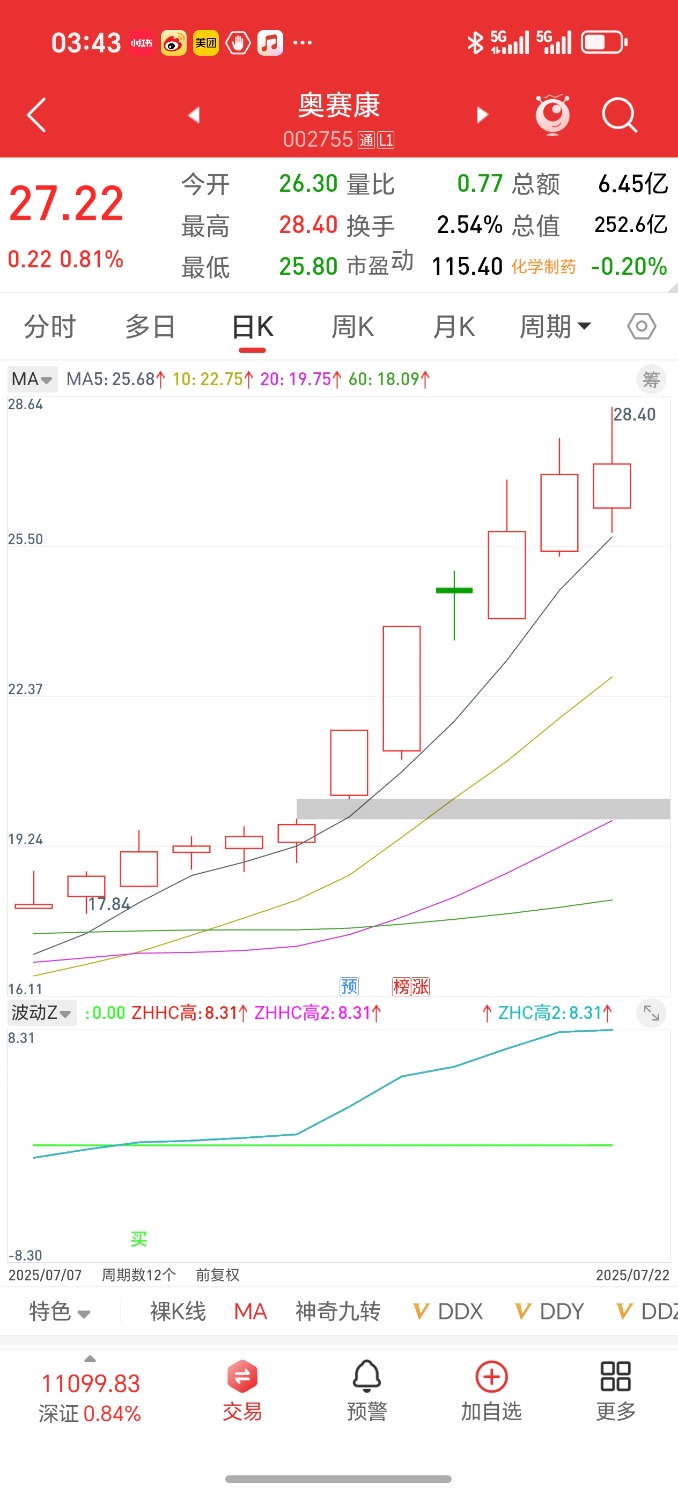This screenshot has height=1500, width=678.
Task: Expand the 周期 period dropdown
Action: 555,327
